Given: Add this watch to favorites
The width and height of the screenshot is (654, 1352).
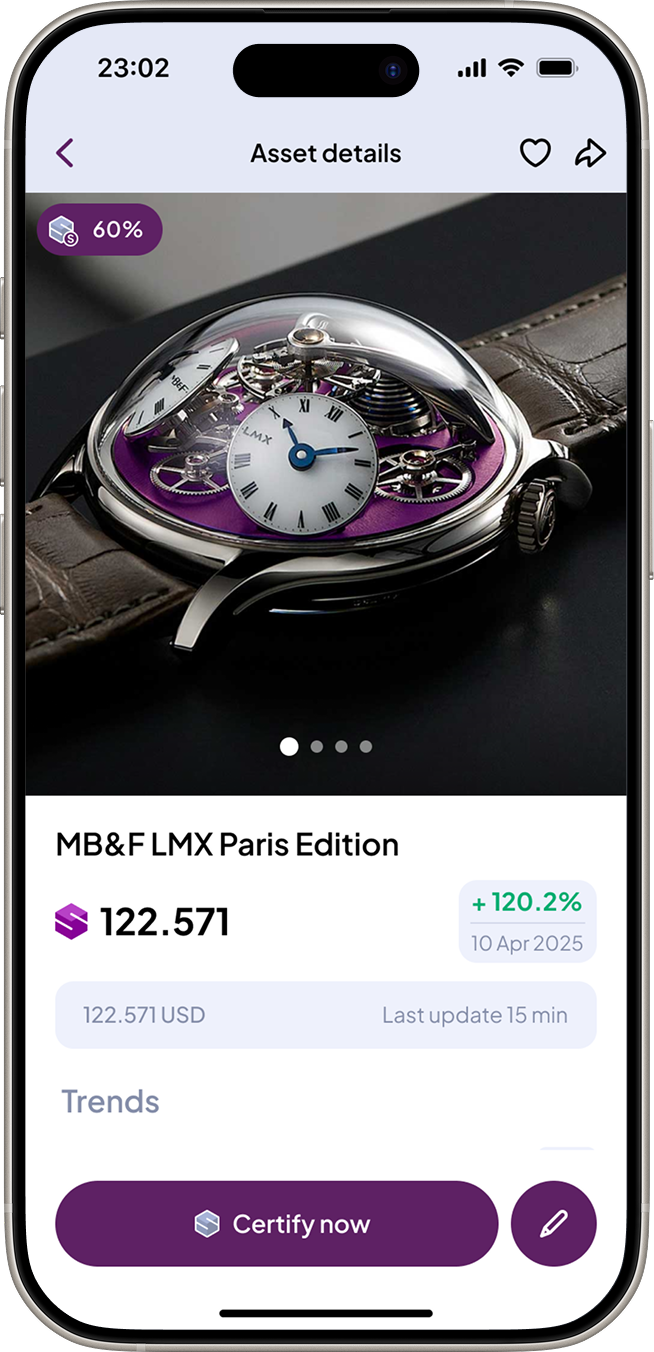Looking at the screenshot, I should click(x=535, y=153).
